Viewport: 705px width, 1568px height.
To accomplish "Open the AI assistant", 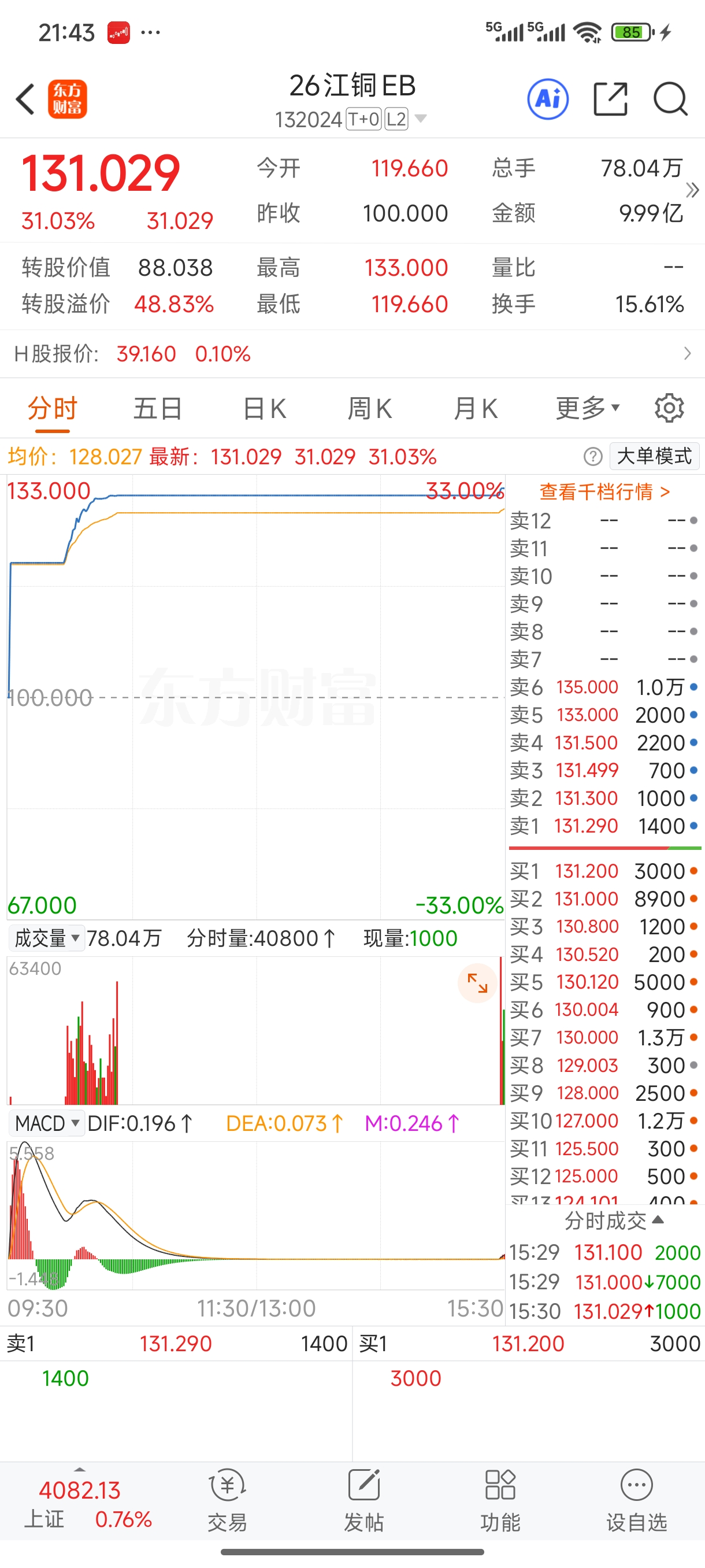I will coord(547,99).
